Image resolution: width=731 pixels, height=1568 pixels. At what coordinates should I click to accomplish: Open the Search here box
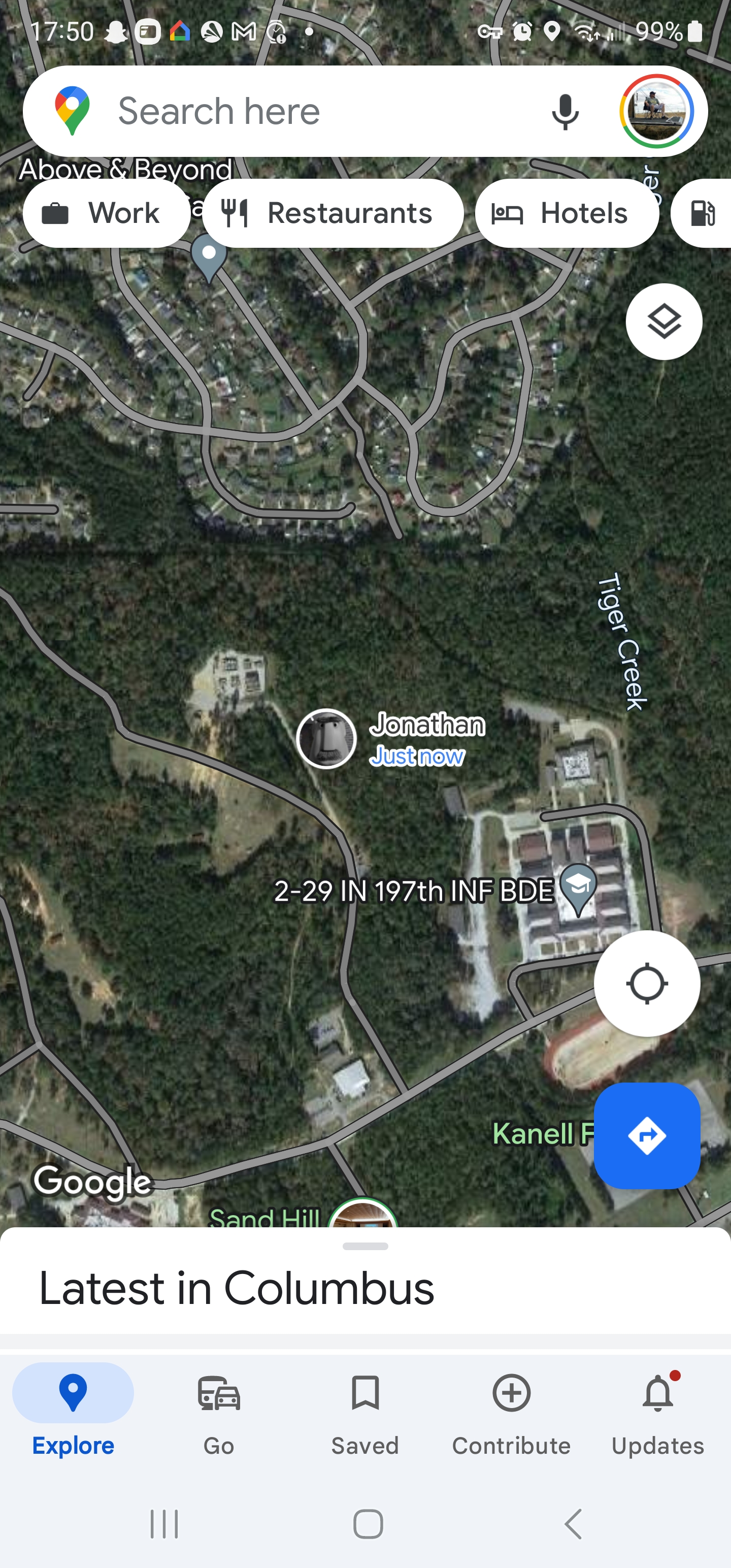coord(305,111)
